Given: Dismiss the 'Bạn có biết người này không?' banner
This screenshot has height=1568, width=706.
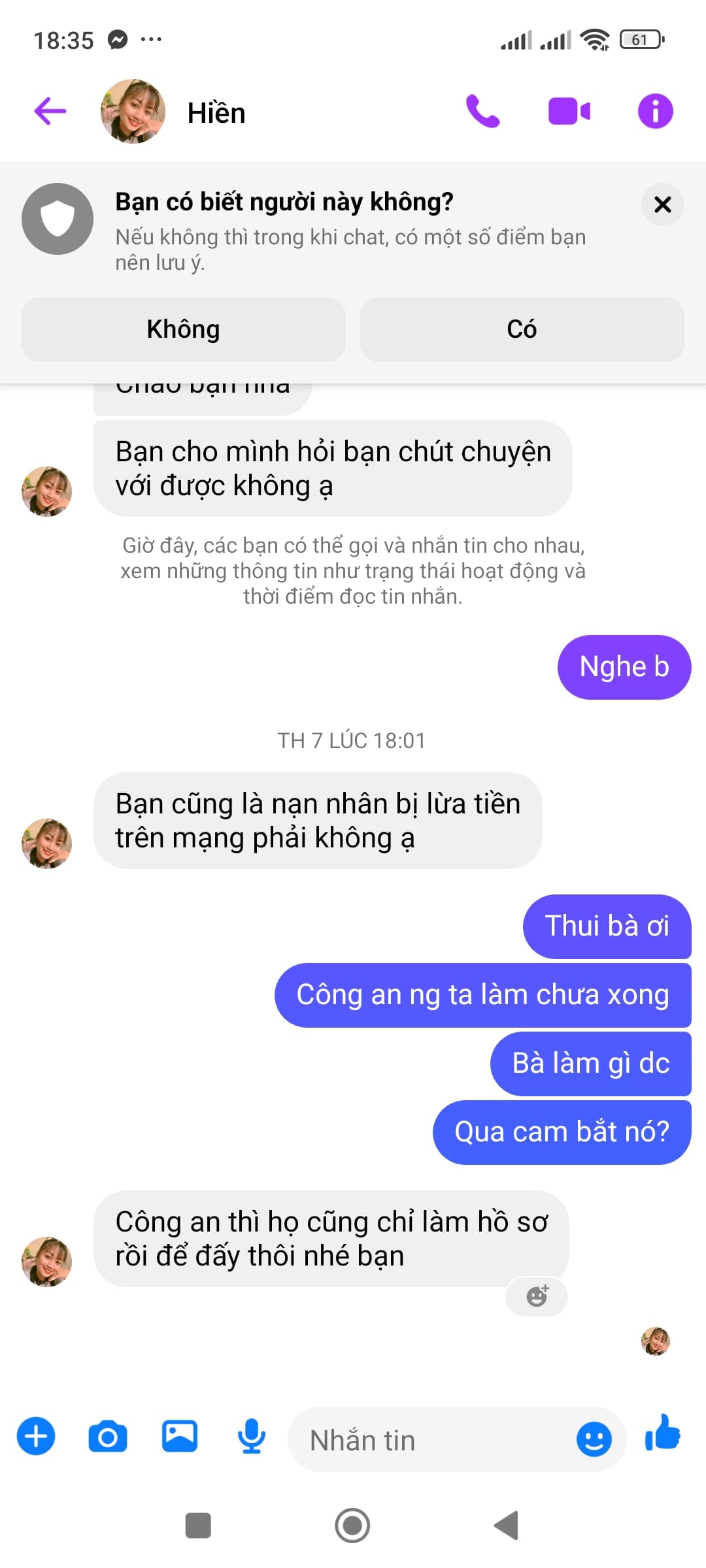Looking at the screenshot, I should tap(663, 204).
